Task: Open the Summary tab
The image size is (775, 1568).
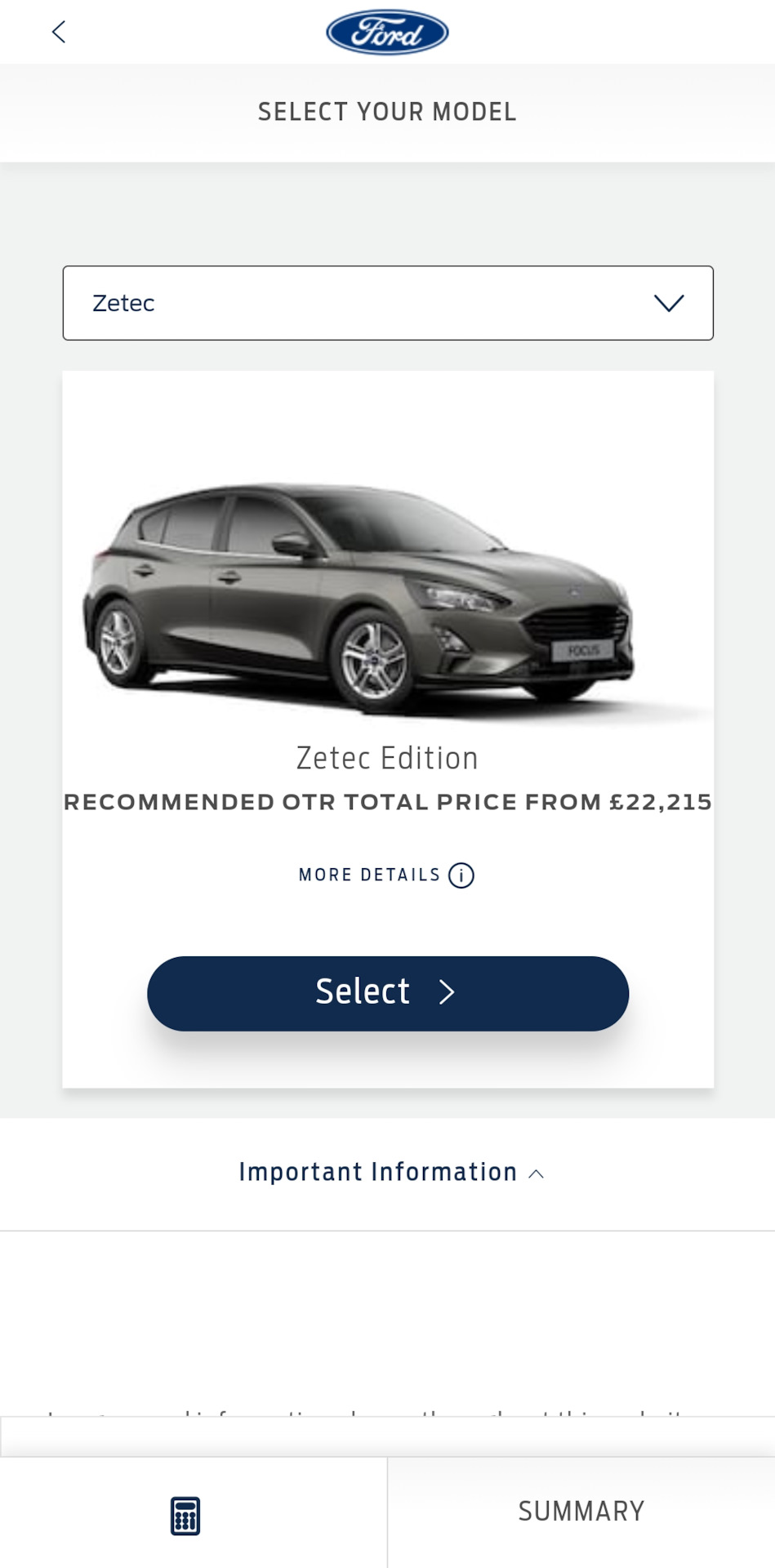Action: click(581, 1512)
